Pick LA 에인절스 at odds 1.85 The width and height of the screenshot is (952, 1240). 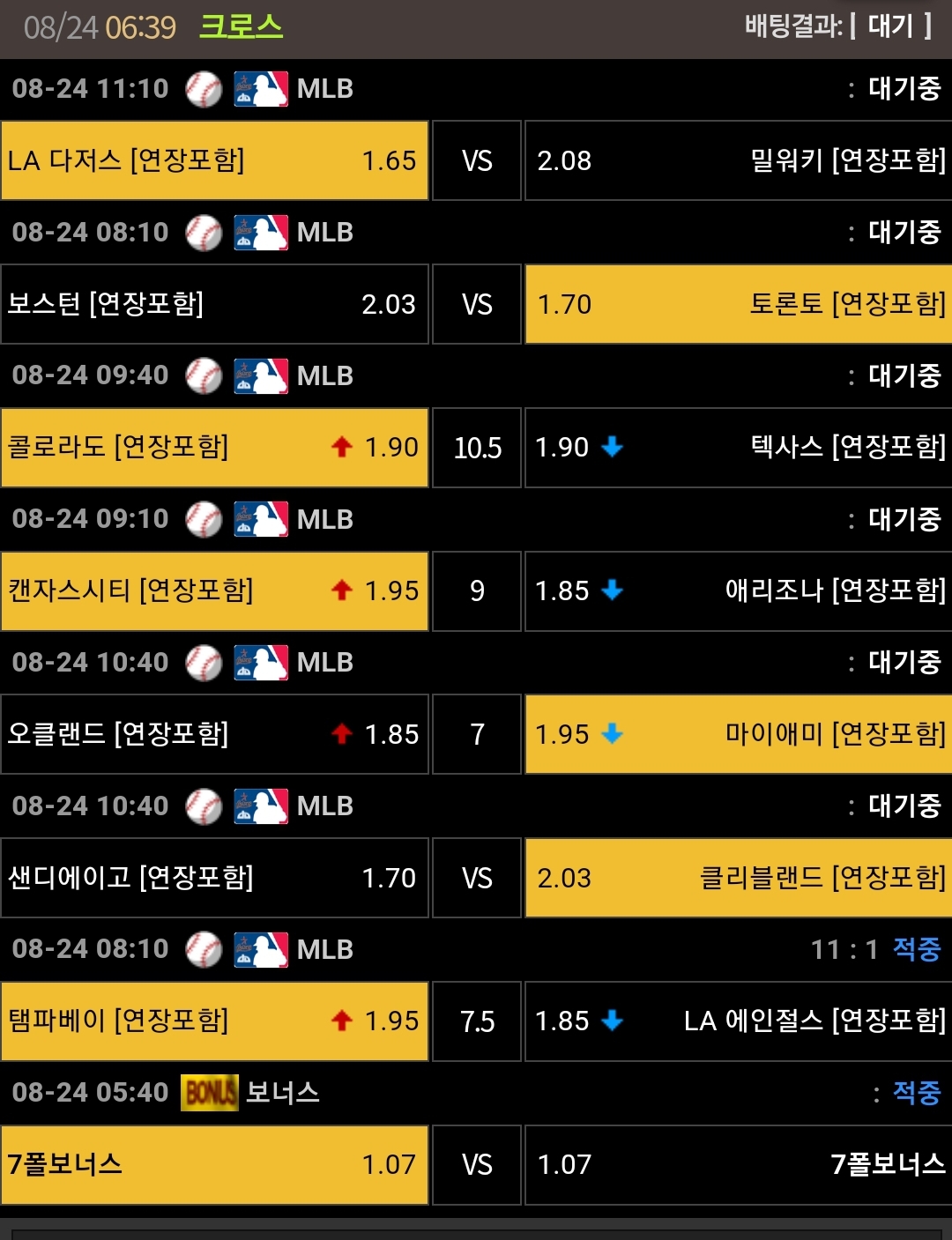pos(739,1021)
